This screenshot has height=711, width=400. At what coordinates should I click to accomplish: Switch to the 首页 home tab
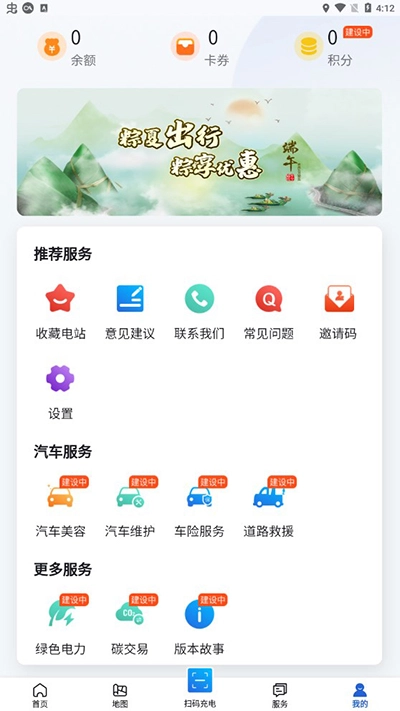click(x=40, y=695)
